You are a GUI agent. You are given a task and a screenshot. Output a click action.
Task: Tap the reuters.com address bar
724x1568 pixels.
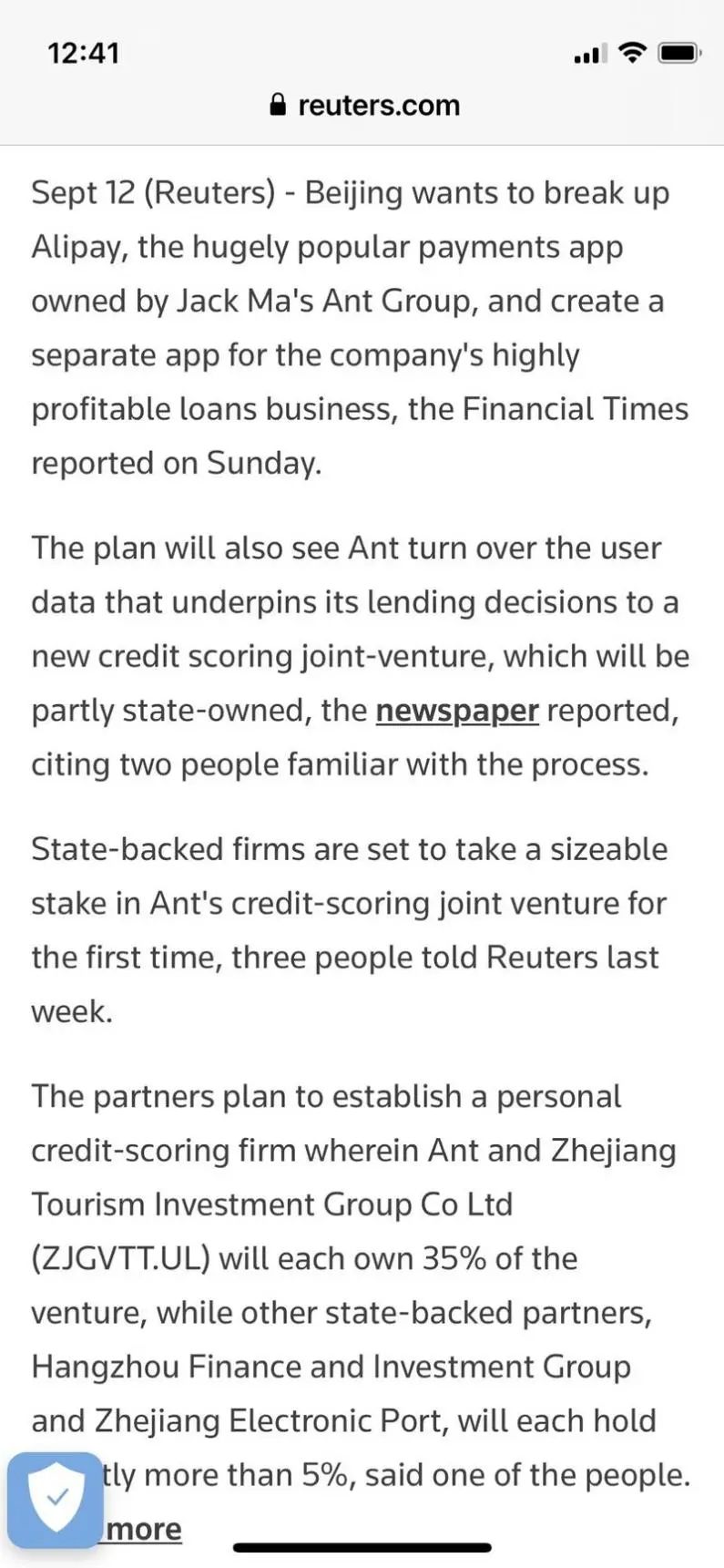point(364,106)
